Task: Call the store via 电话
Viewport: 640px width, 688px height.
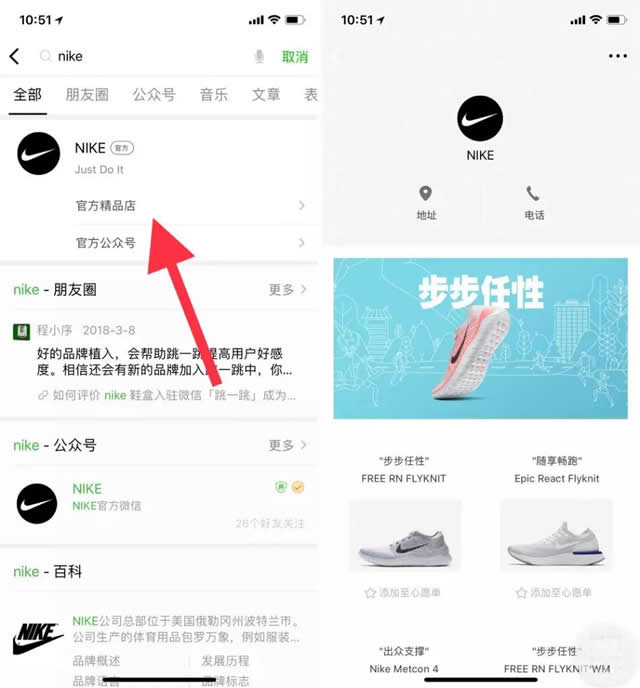Action: pos(533,201)
